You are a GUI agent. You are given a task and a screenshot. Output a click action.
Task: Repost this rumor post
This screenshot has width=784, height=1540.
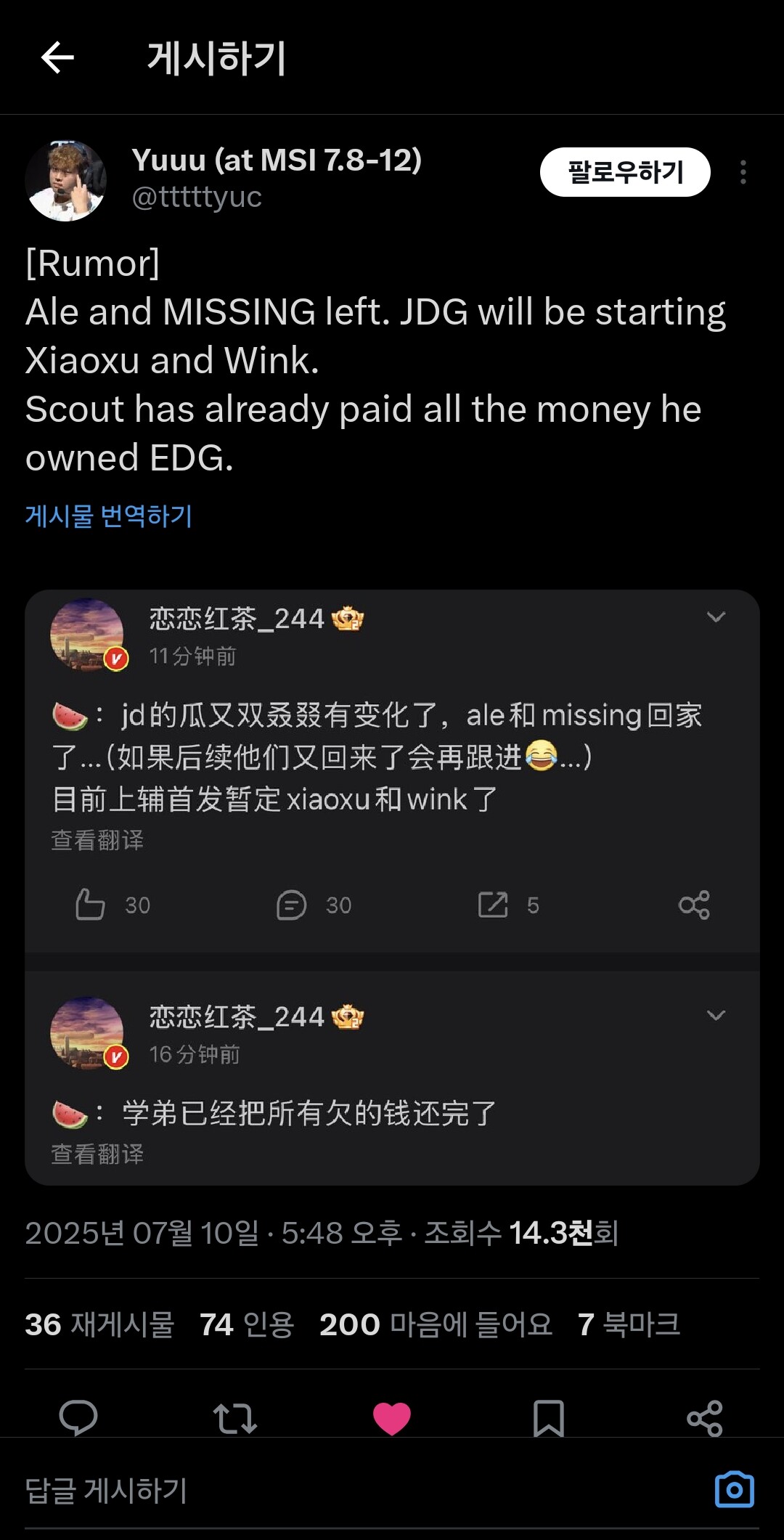click(x=234, y=1417)
